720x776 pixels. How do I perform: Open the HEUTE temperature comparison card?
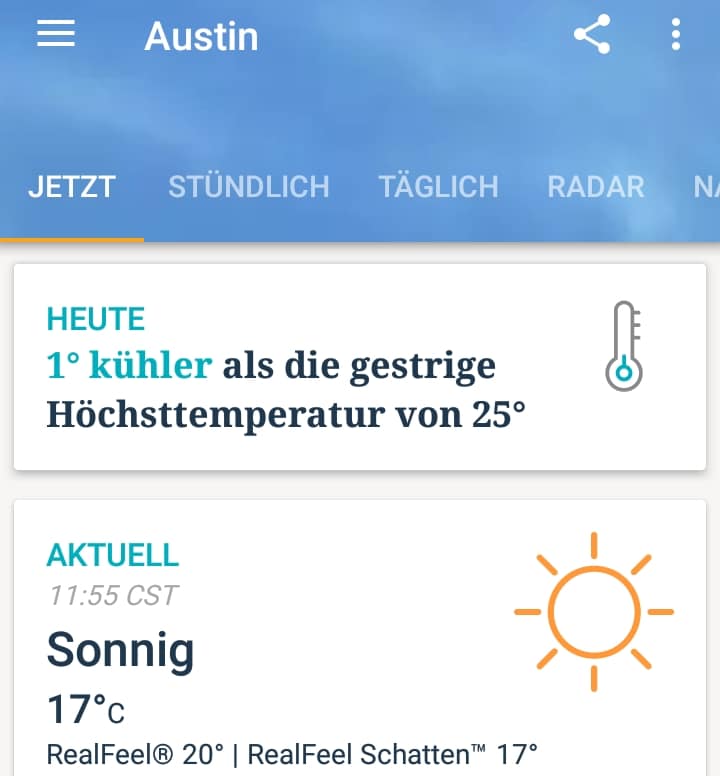(x=360, y=367)
